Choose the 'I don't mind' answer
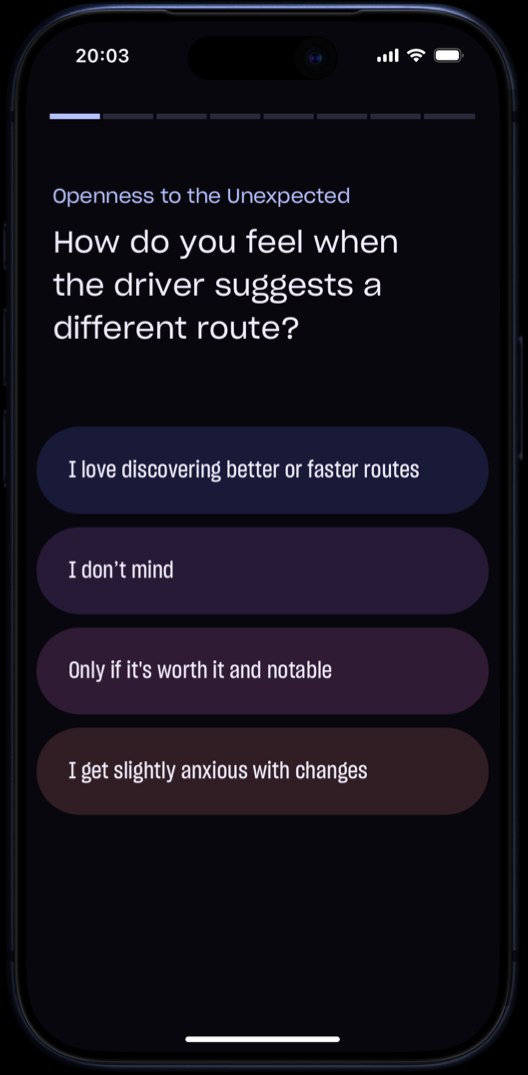This screenshot has width=528, height=1075. (x=263, y=570)
